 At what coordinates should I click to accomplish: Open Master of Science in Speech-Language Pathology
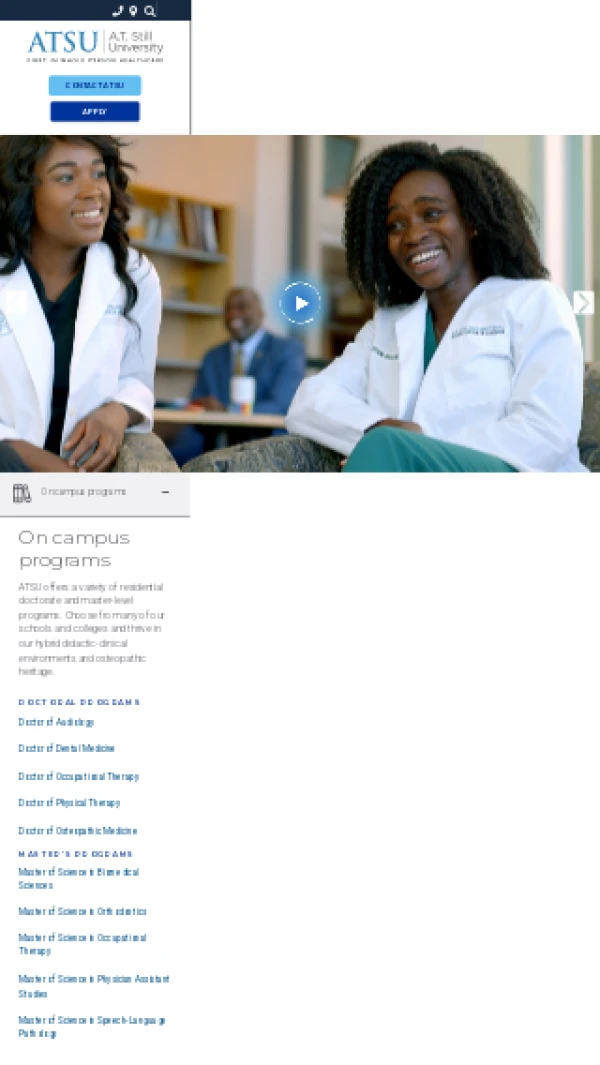tap(91, 1026)
